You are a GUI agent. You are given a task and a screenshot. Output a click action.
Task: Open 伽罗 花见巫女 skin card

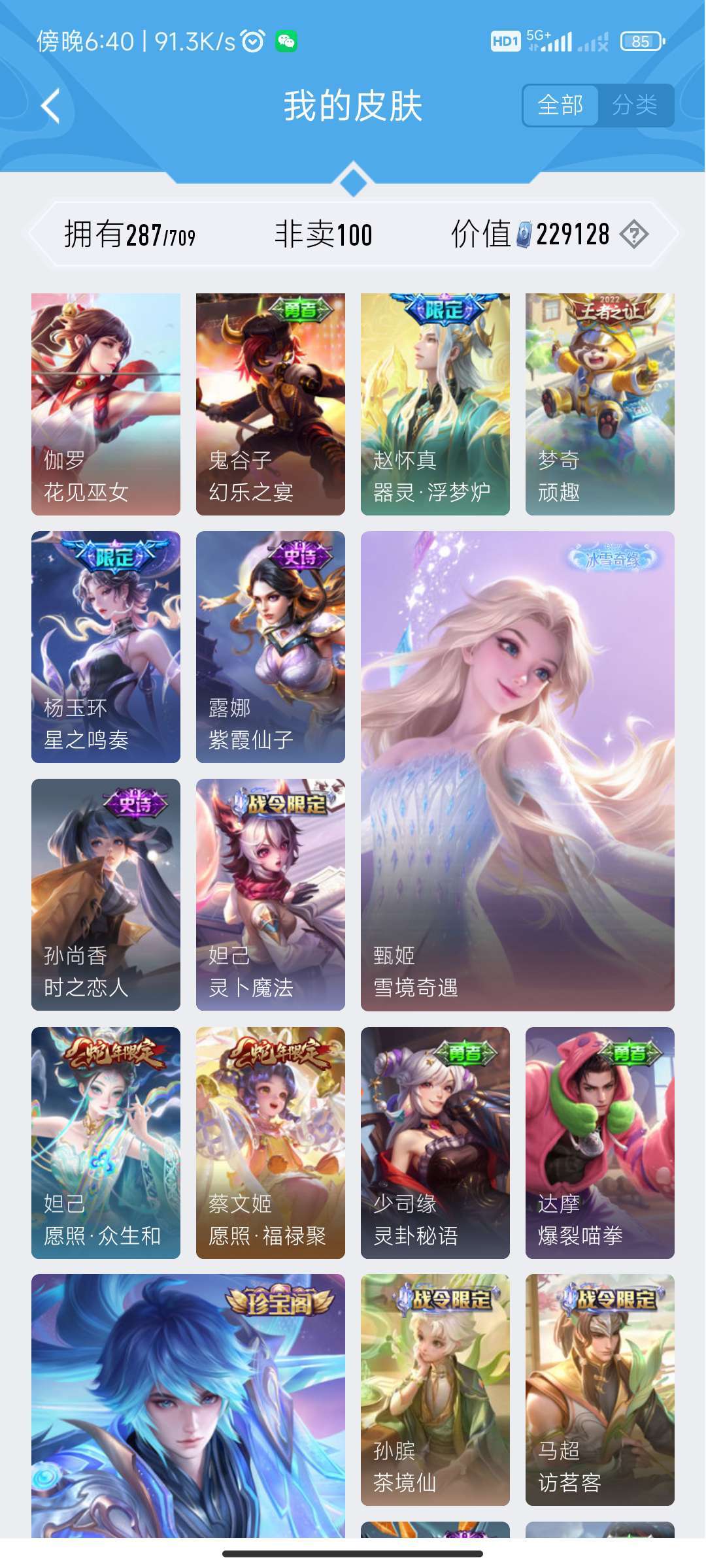[106, 404]
